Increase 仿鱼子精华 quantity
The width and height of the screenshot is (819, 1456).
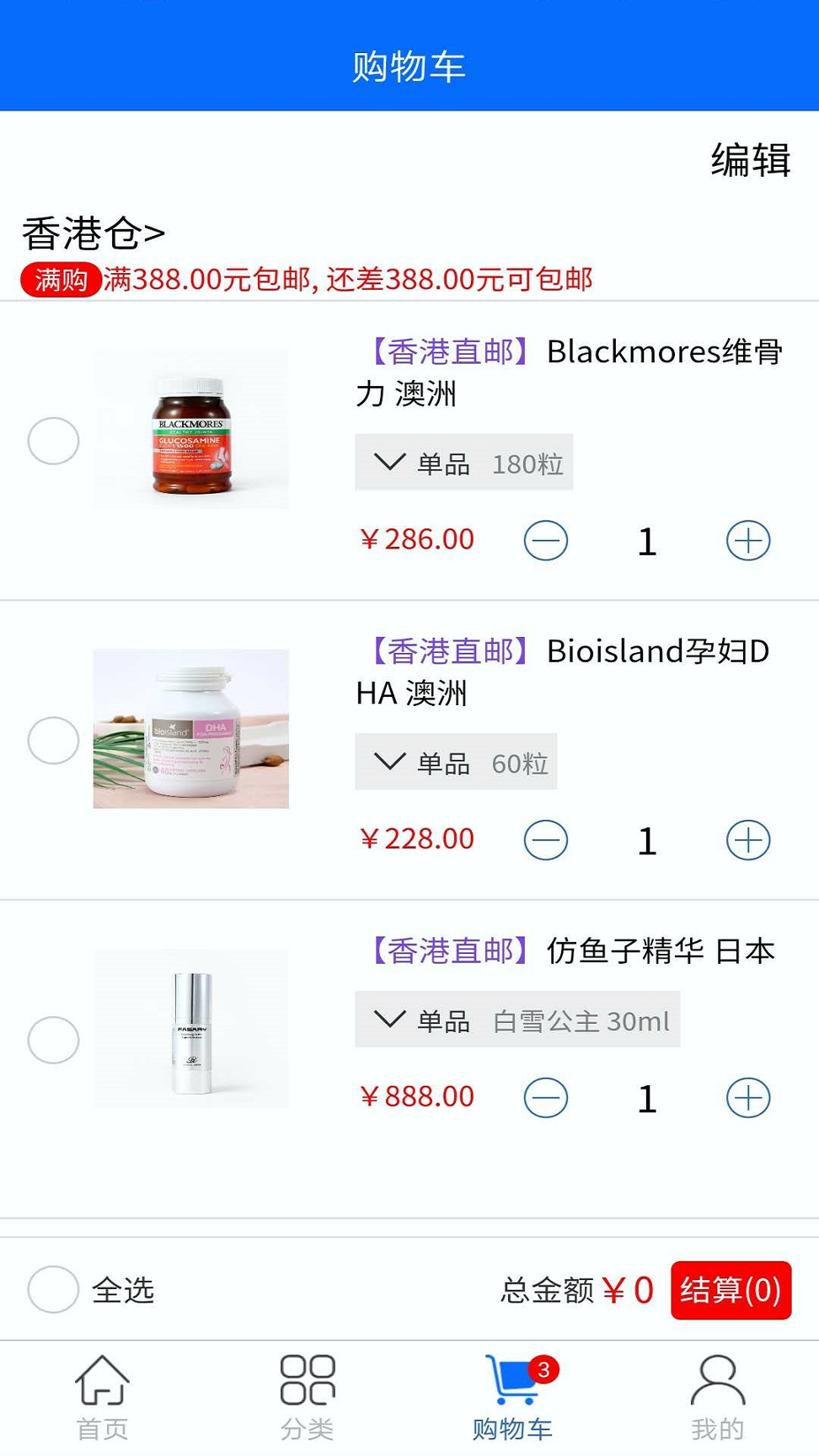click(748, 1099)
